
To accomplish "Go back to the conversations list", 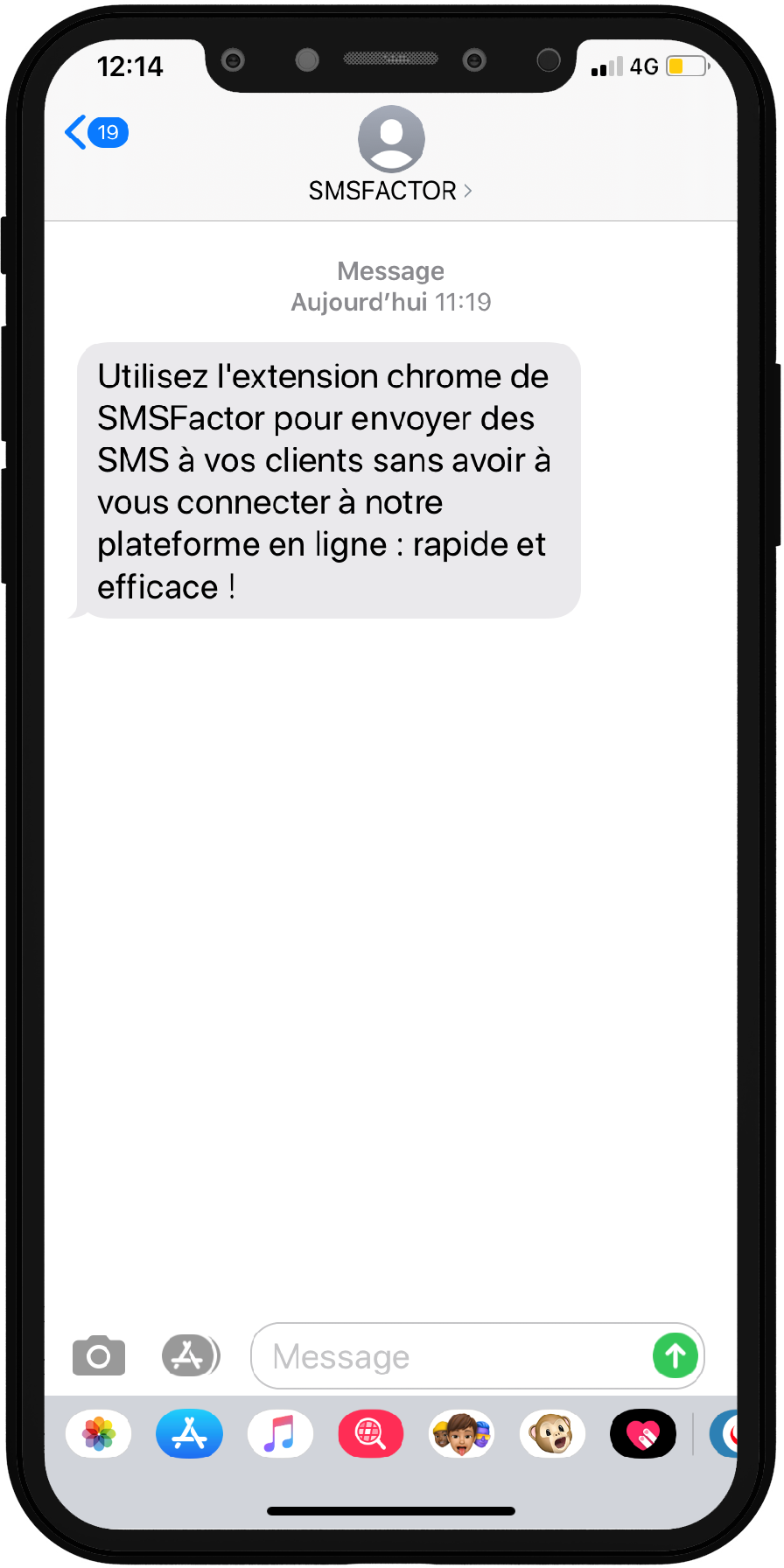I will coord(96,132).
